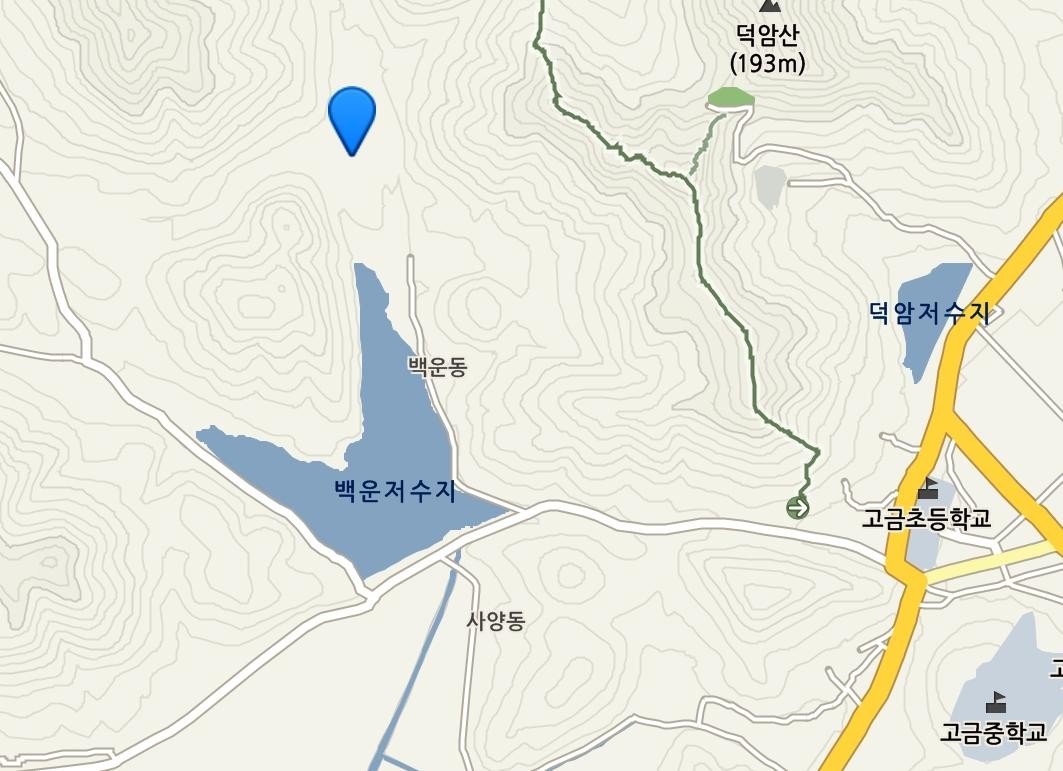Tap the green trail entrance arrow marker
Screen dimensions: 1063x771
click(x=797, y=508)
